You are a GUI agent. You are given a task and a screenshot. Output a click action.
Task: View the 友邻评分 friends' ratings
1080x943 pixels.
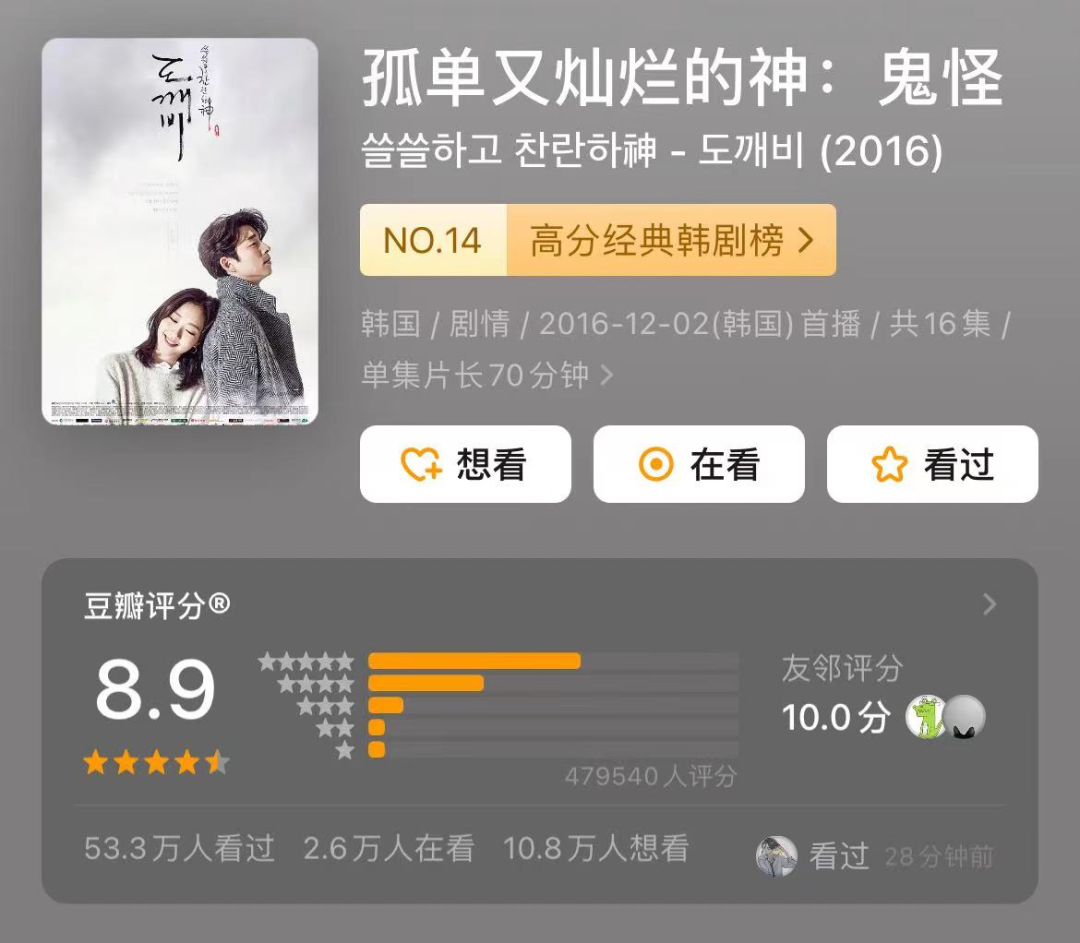(x=884, y=696)
